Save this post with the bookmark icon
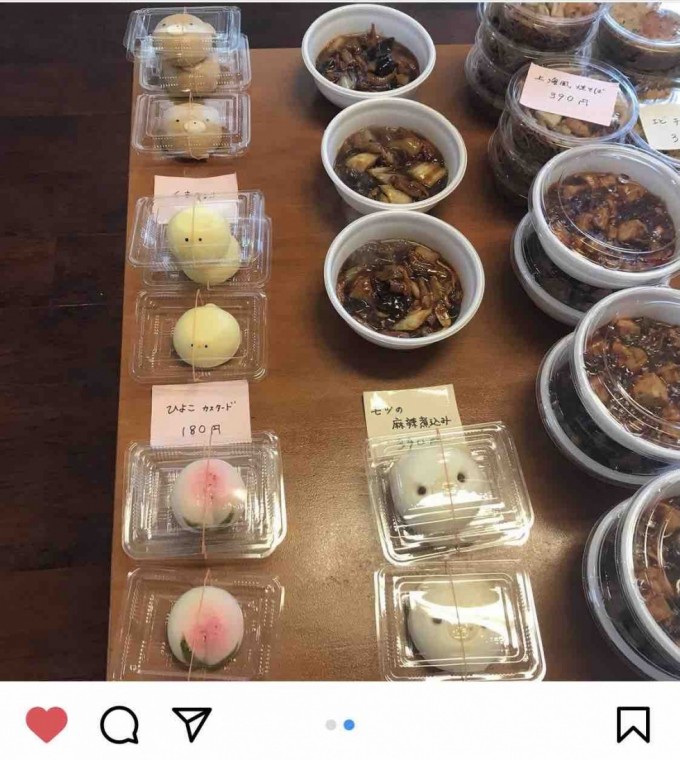This screenshot has width=680, height=760. pyautogui.click(x=632, y=724)
